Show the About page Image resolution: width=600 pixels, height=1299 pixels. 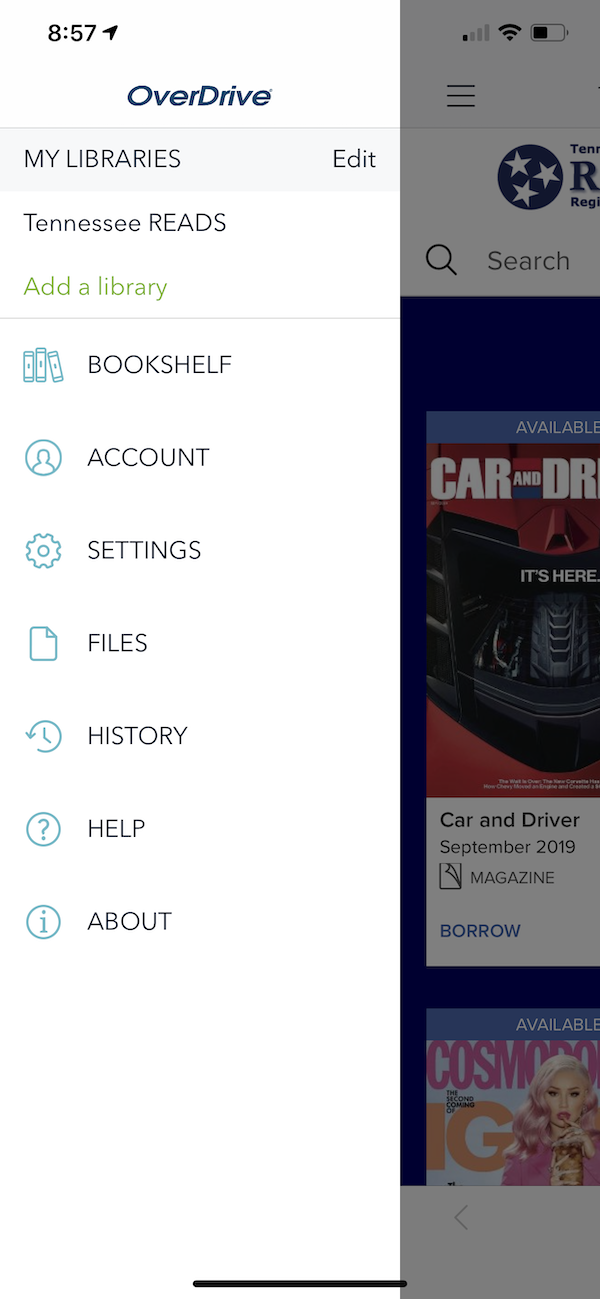click(x=200, y=921)
